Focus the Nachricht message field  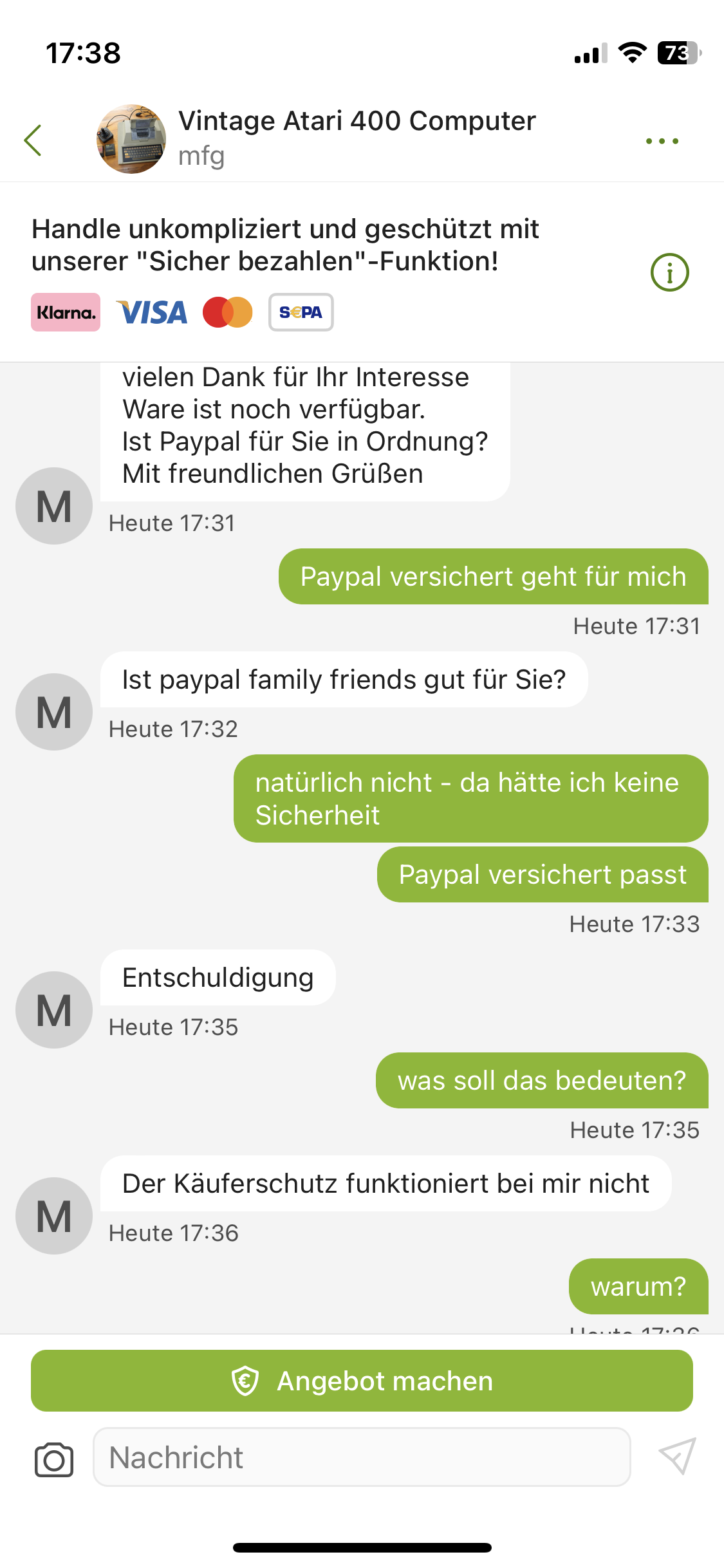pyautogui.click(x=362, y=1457)
